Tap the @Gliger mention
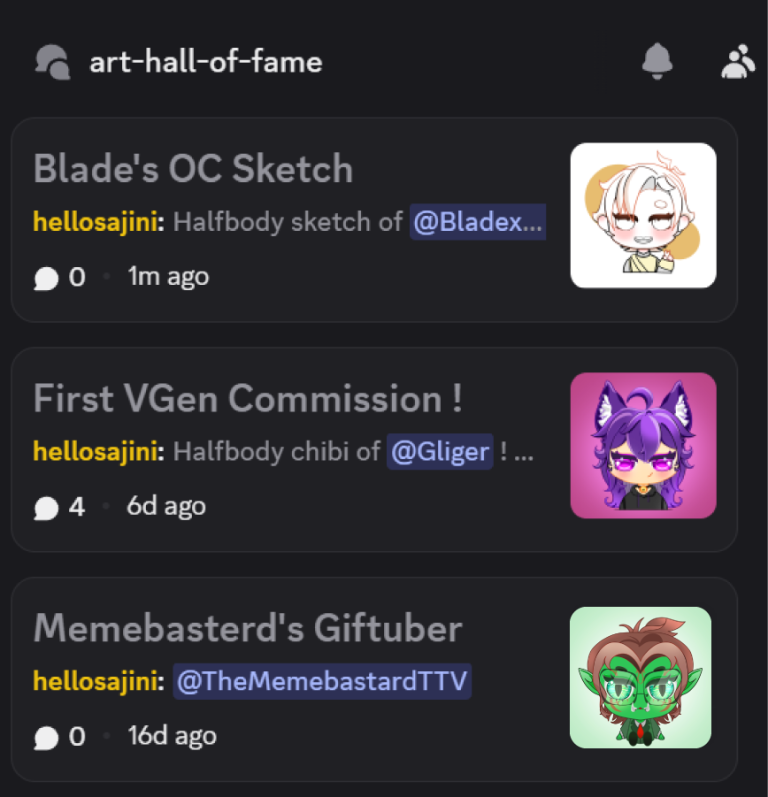 pos(440,452)
